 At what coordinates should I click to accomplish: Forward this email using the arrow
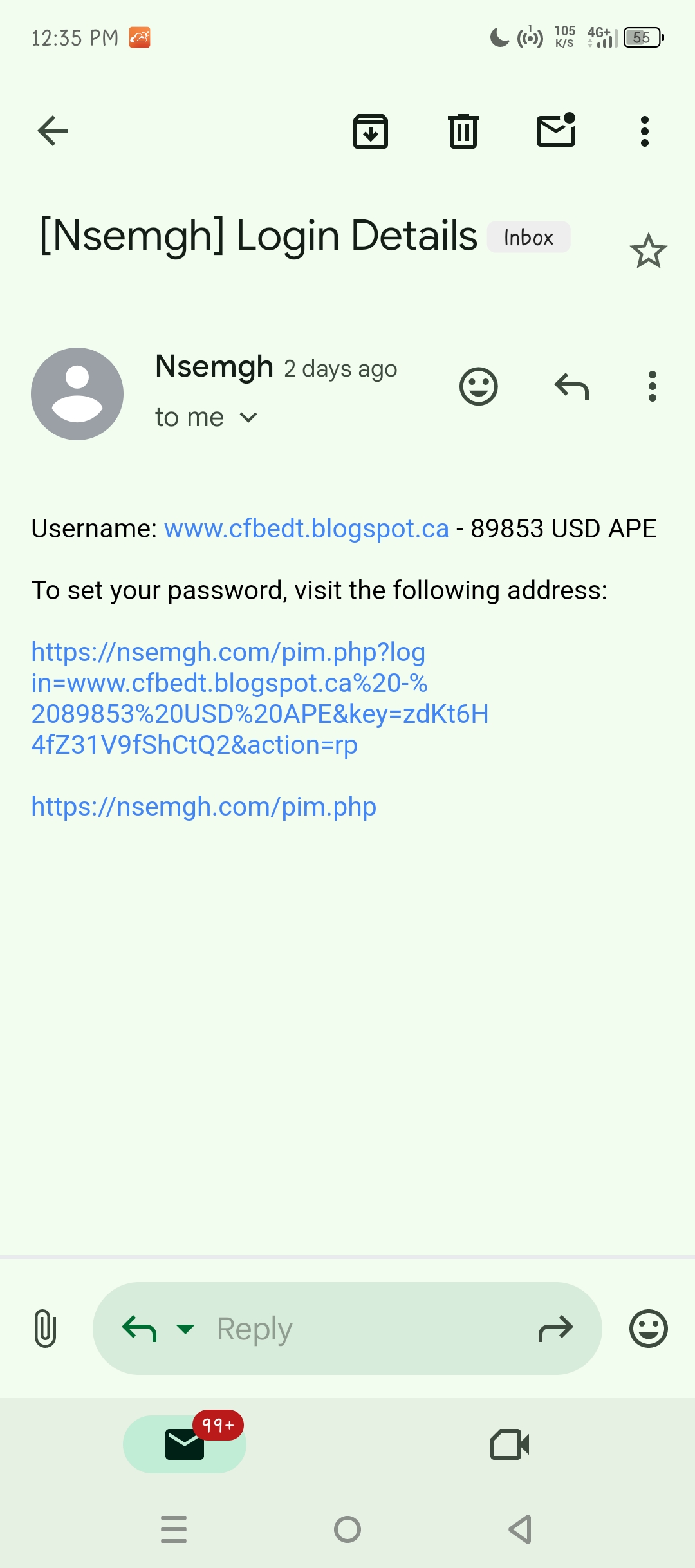point(555,1329)
